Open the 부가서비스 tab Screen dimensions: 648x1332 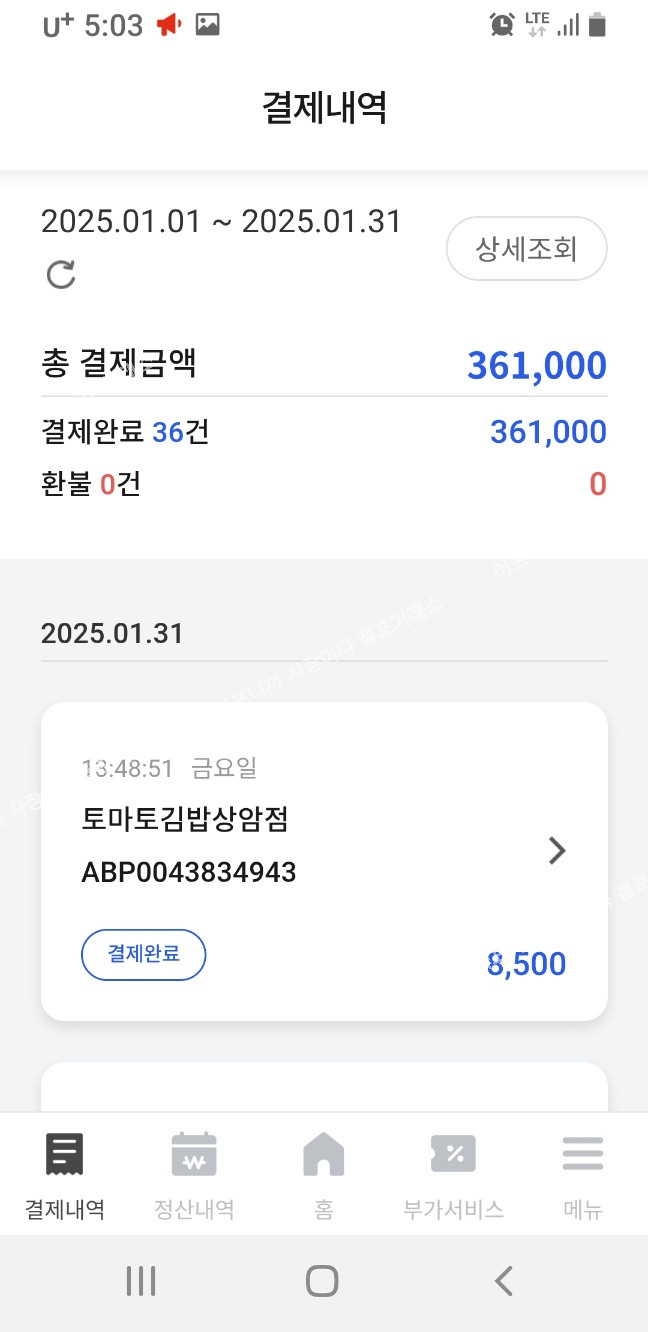pos(453,1175)
